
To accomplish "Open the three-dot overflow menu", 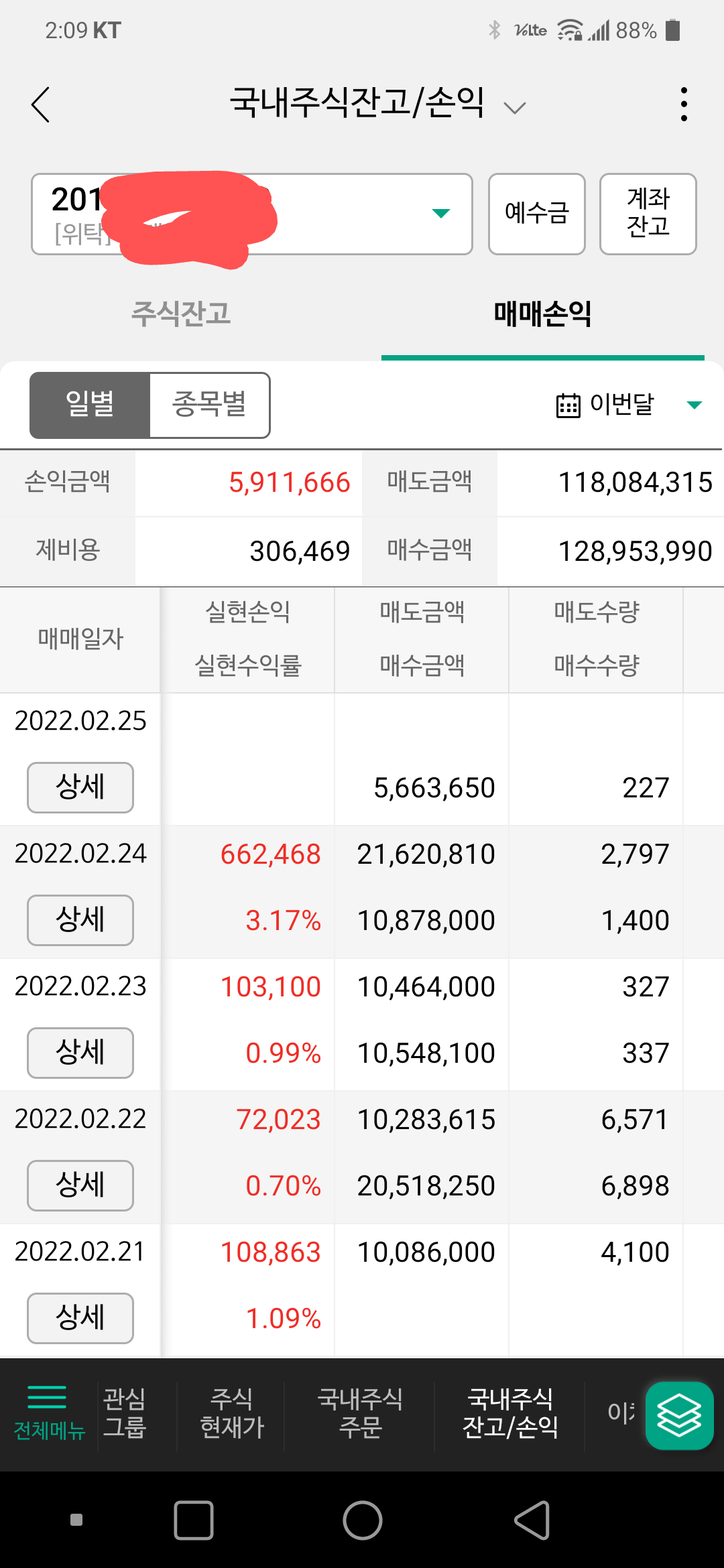I will (x=684, y=105).
